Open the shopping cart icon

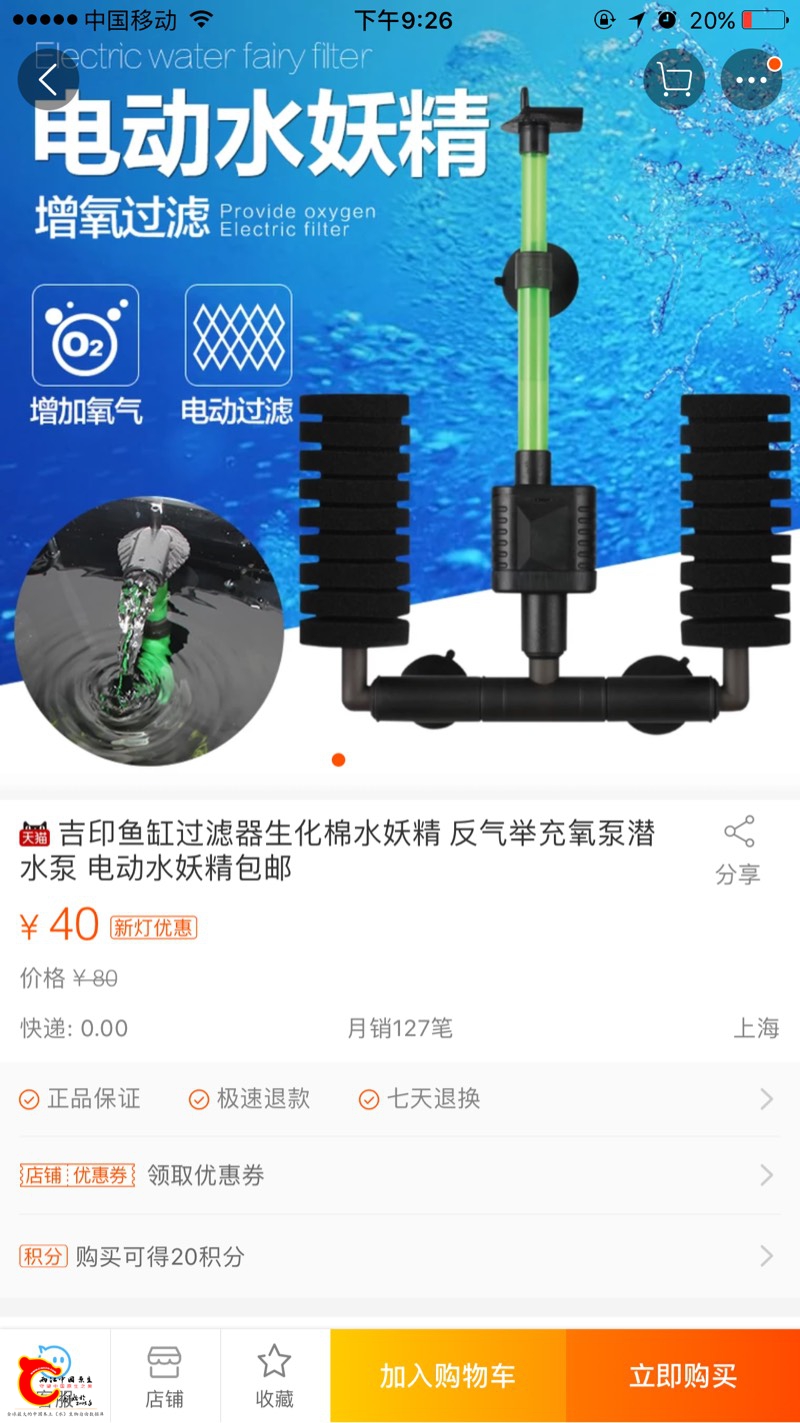point(675,80)
